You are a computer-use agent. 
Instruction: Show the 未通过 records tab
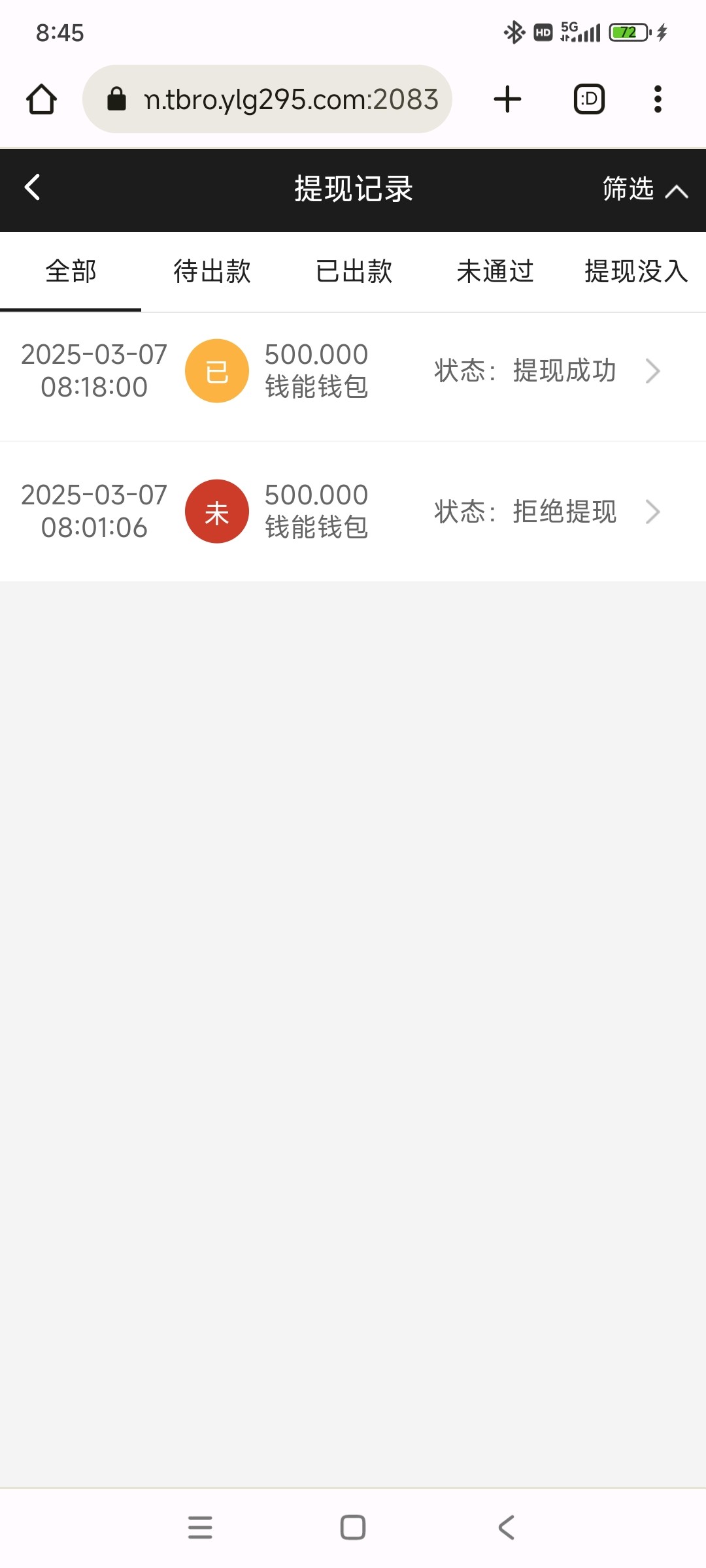[x=495, y=271]
